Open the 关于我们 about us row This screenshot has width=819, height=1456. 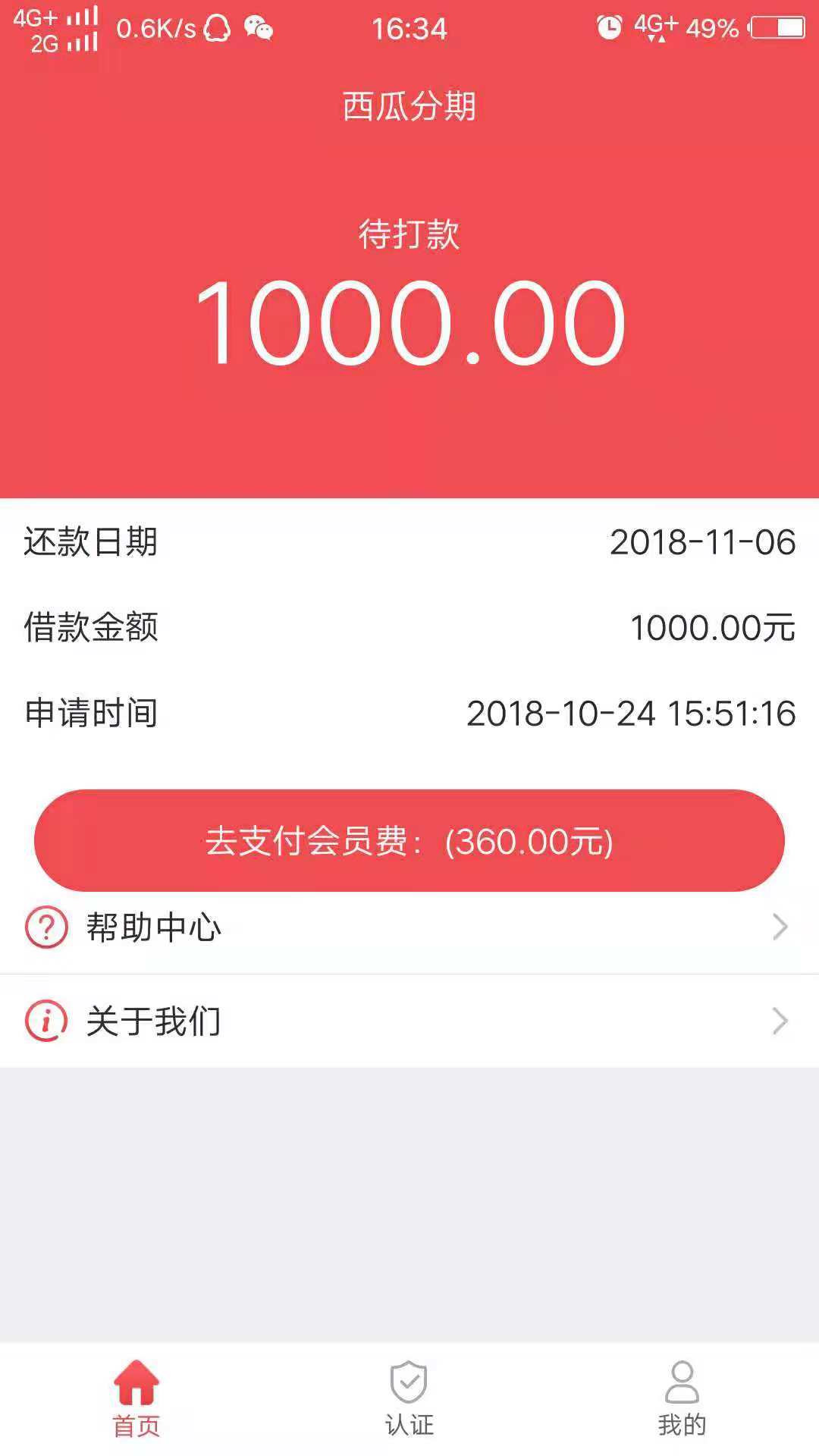pyautogui.click(x=409, y=1021)
